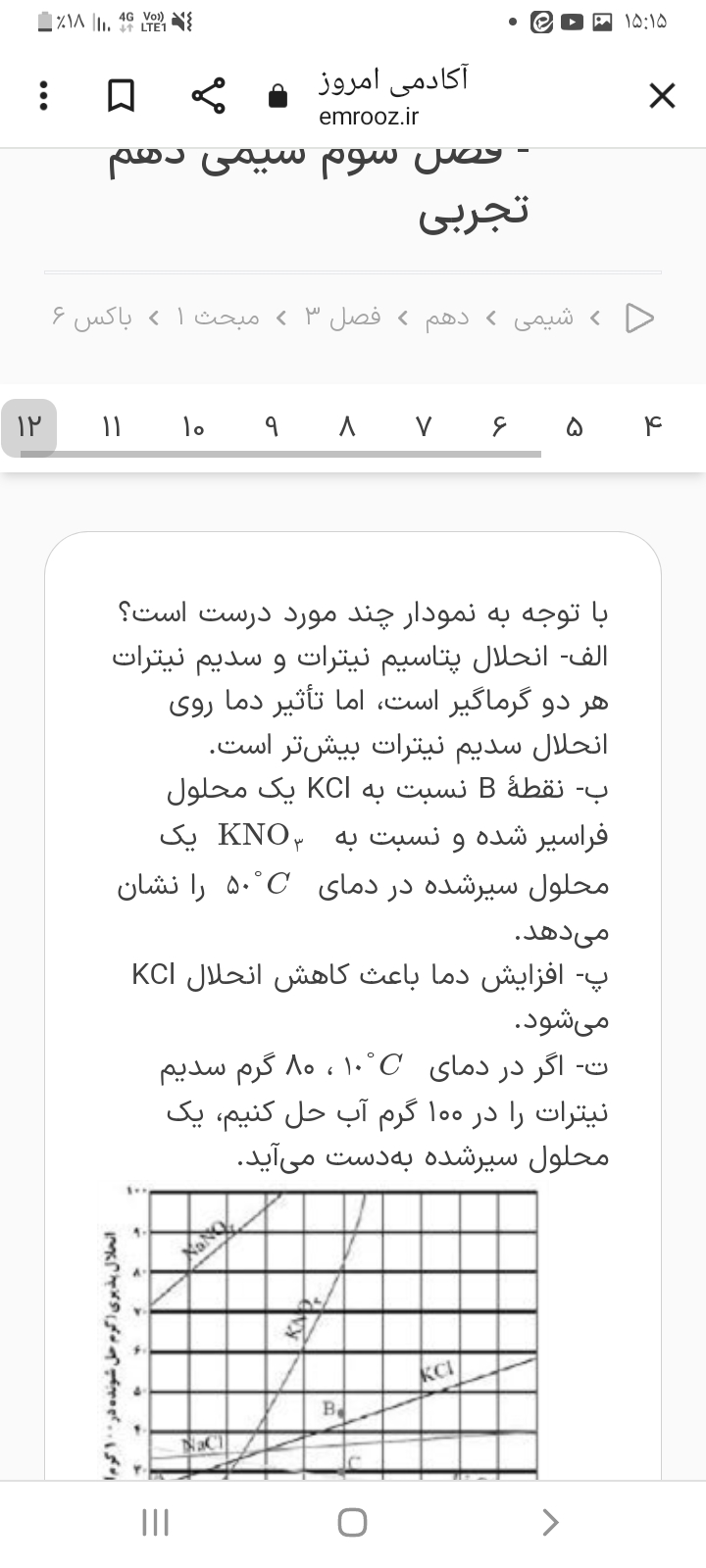Open question number ۹
Screen dimensions: 706x1568
point(271,426)
